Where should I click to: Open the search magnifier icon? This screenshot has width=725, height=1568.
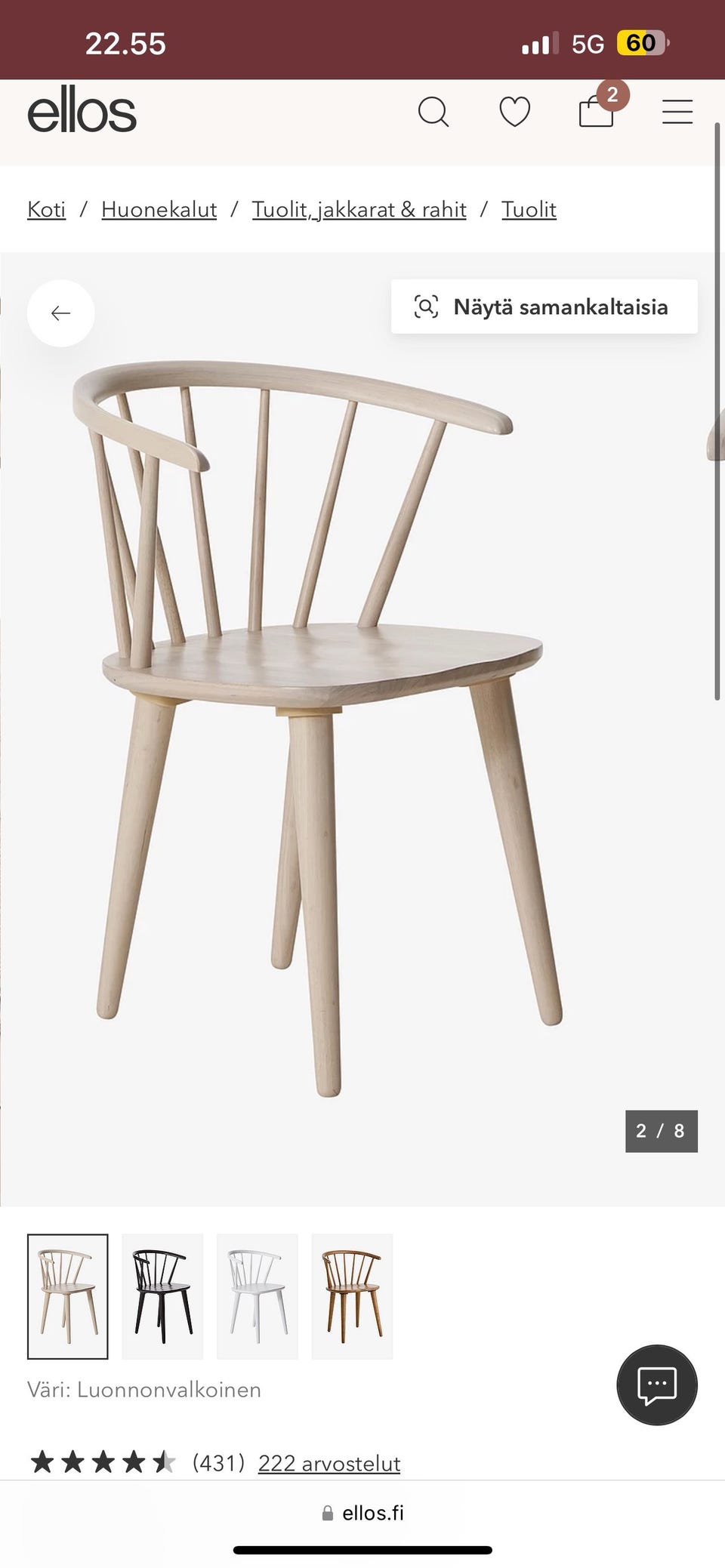tap(433, 113)
